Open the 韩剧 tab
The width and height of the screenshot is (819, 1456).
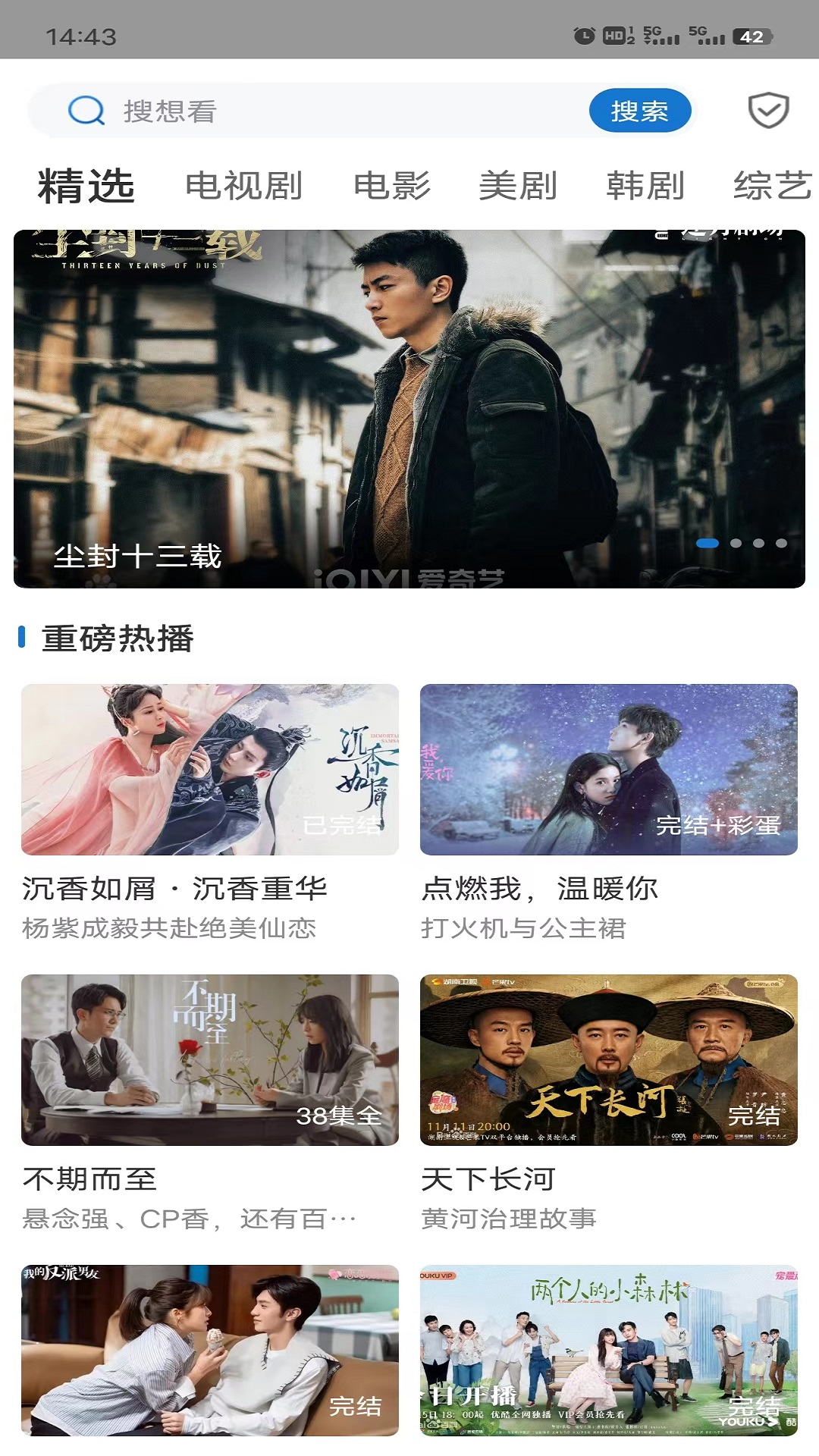(645, 186)
